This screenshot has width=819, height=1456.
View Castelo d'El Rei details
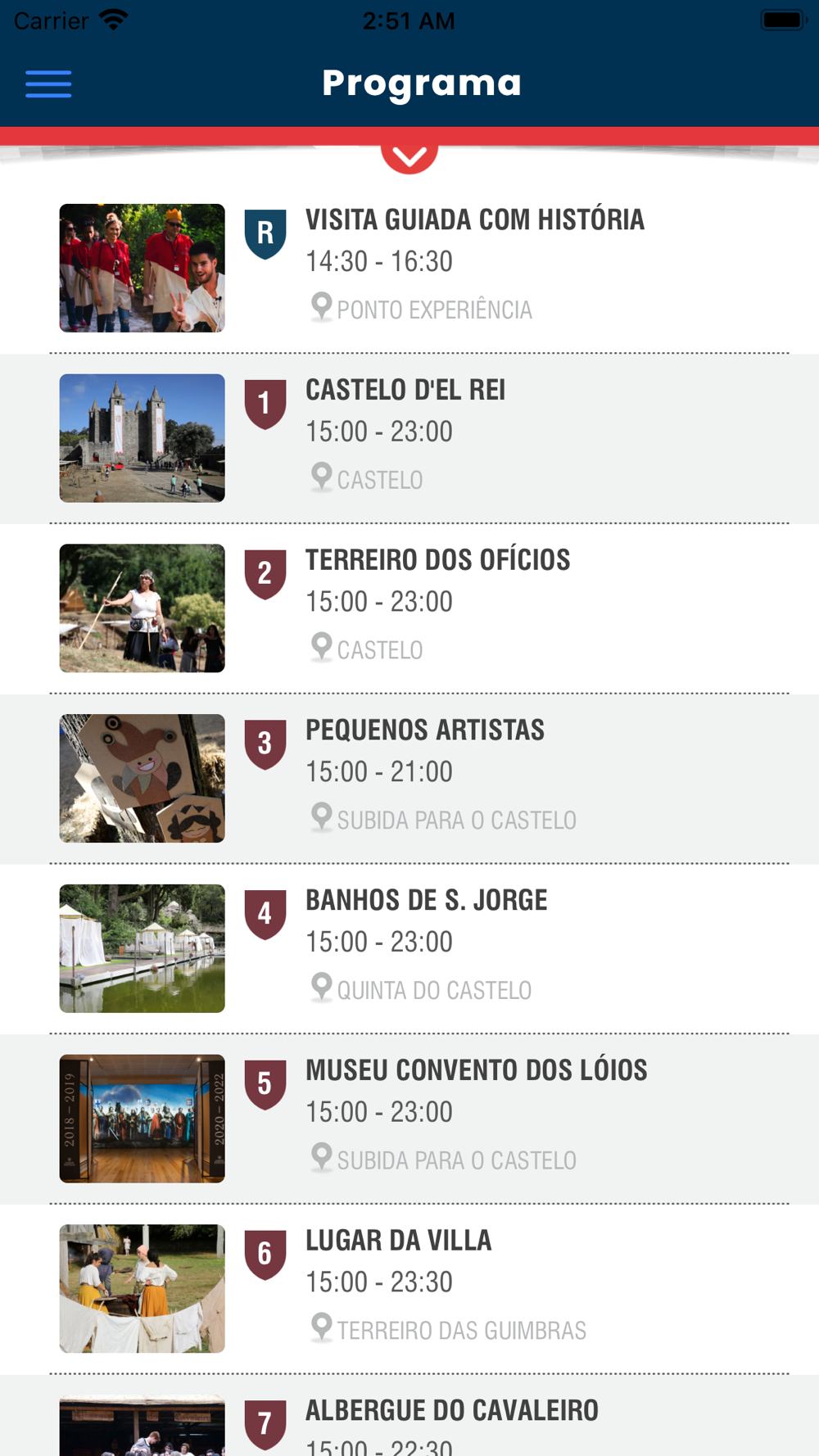[405, 391]
